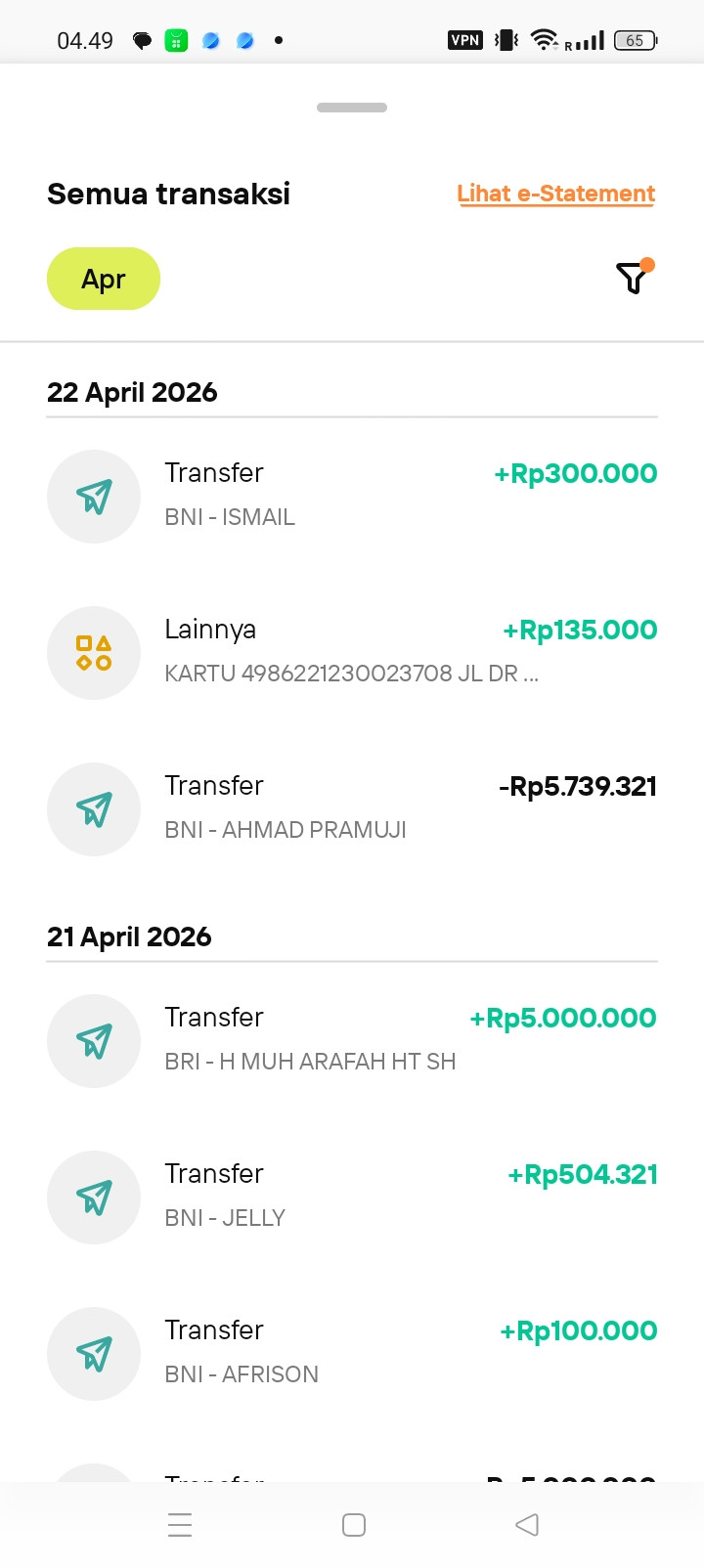Open the transfer from BNI - ISMAIL
Image resolution: width=704 pixels, height=1568 pixels.
pos(352,496)
